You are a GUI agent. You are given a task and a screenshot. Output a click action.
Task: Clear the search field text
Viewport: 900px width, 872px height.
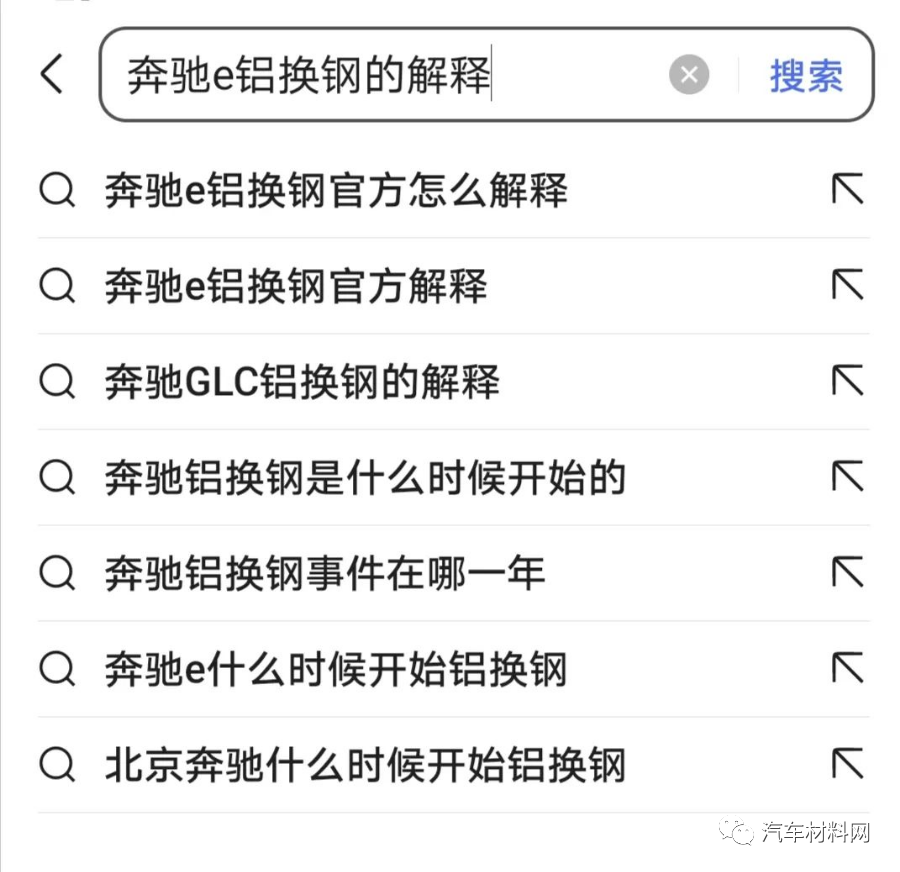point(689,75)
